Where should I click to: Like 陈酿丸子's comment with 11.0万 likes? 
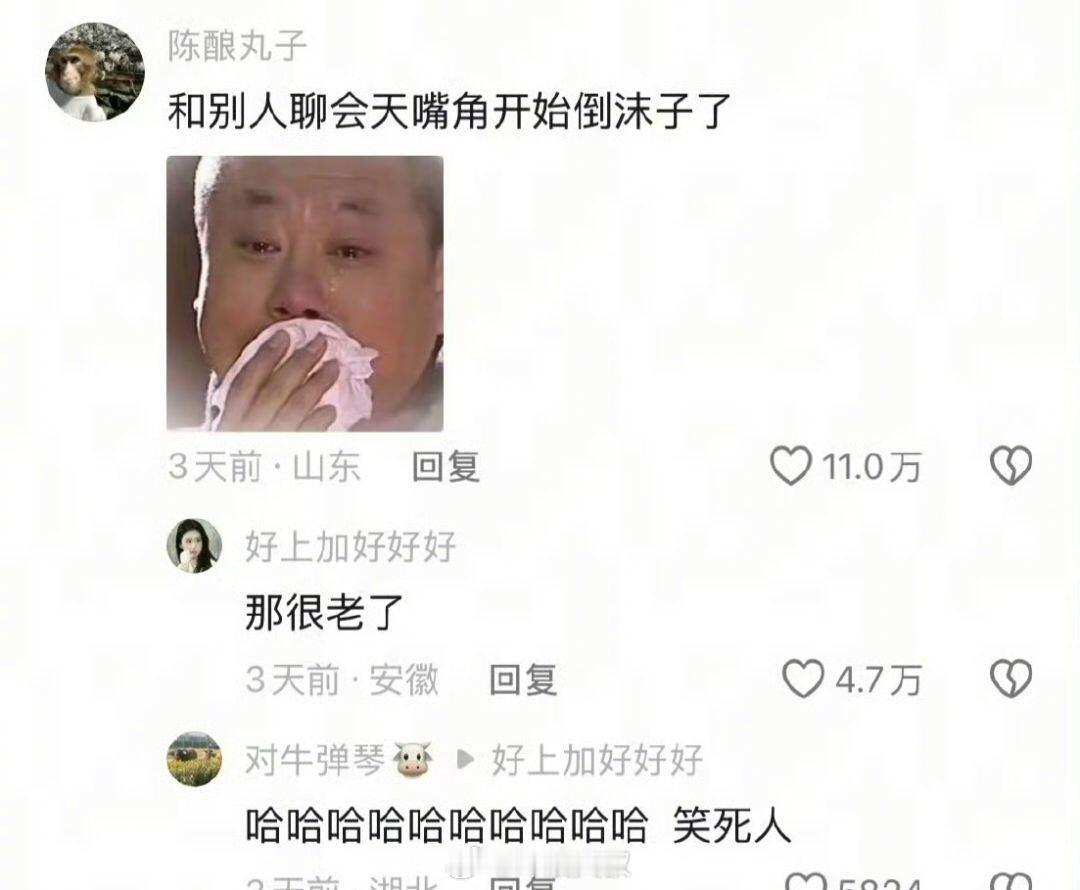(x=791, y=467)
